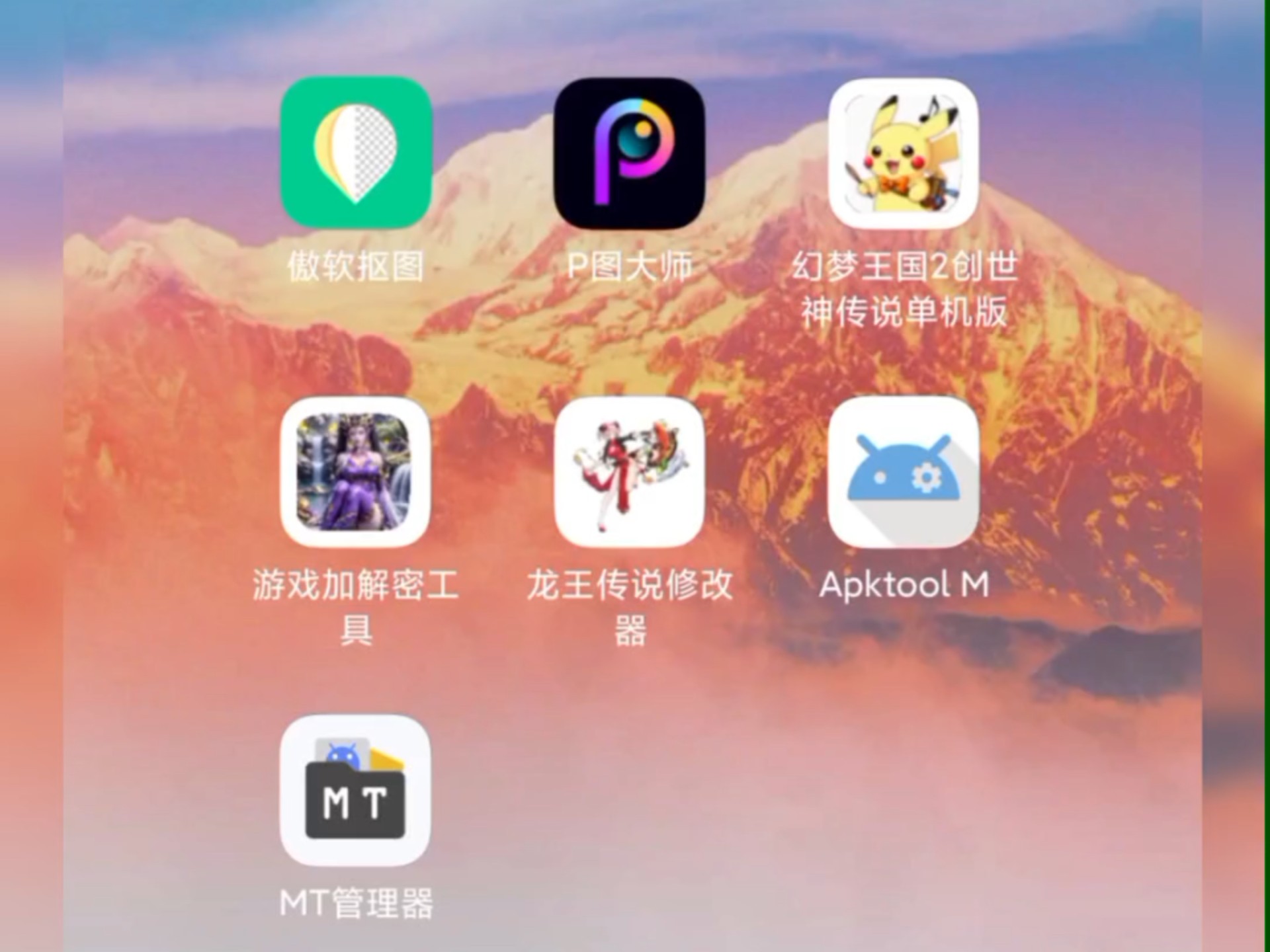Screen dimensions: 1270x952
Task: Launch P图大师 photo editor
Action: [629, 153]
